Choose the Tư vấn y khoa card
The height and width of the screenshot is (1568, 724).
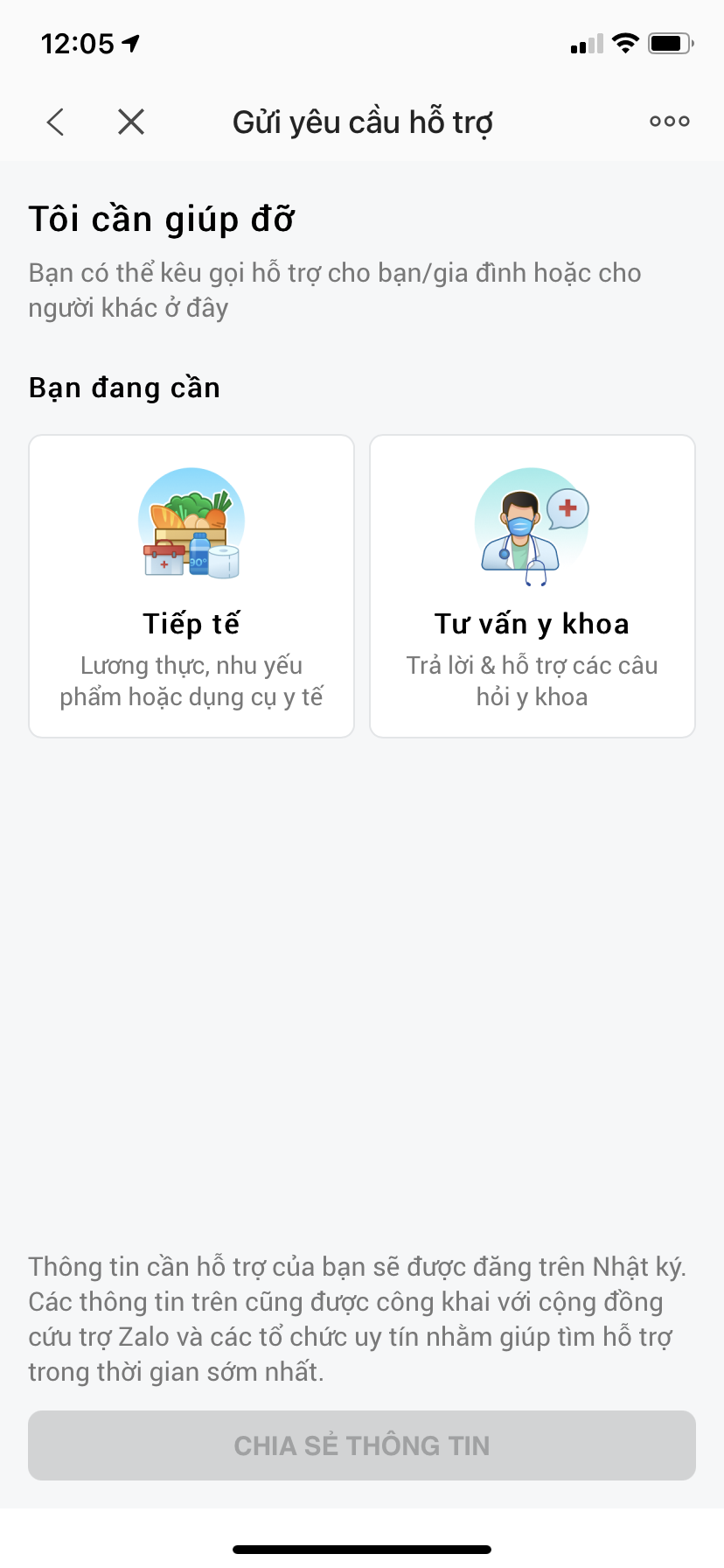(532, 586)
